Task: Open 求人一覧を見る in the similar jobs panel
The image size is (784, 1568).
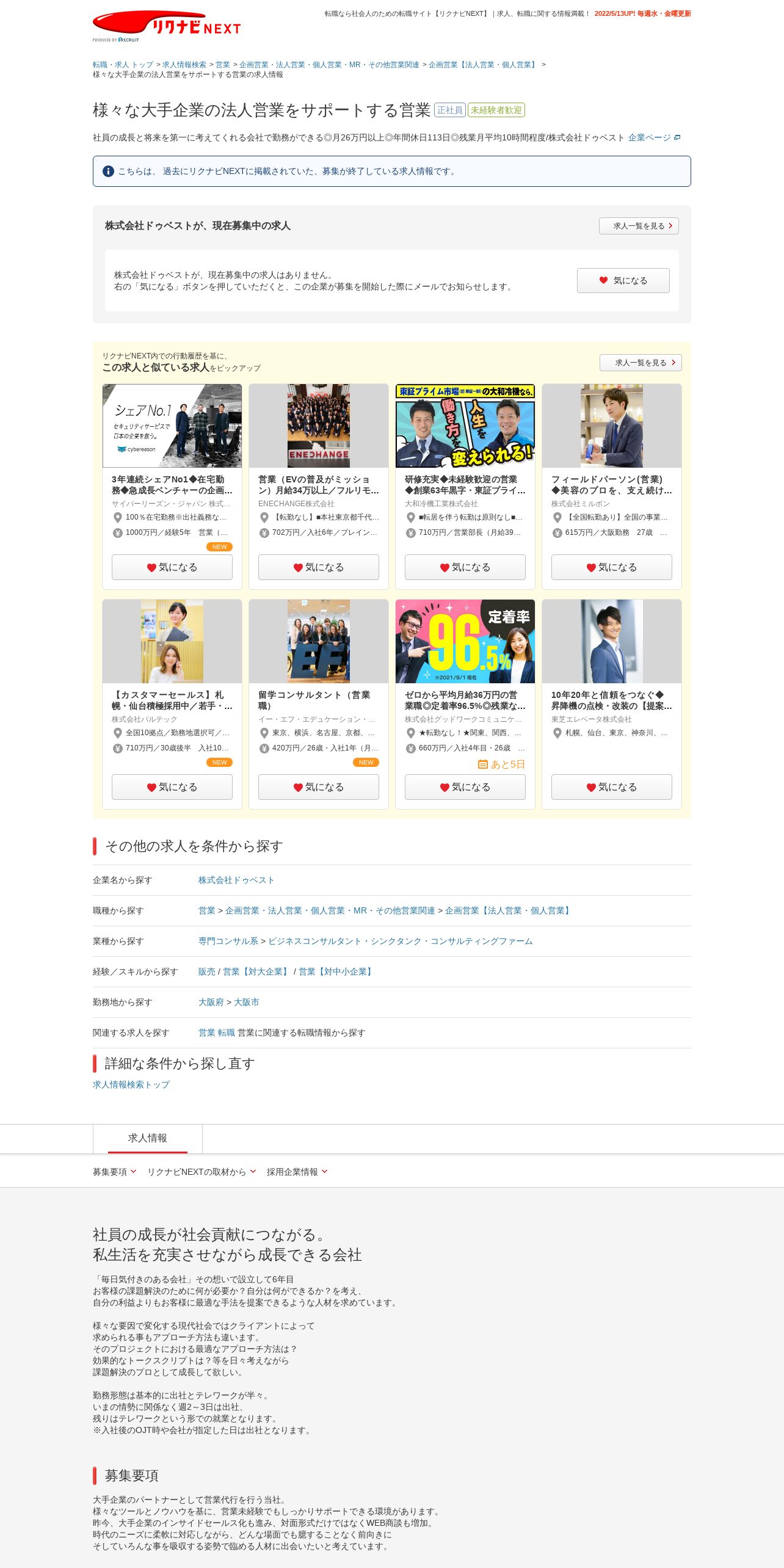Action: click(641, 363)
